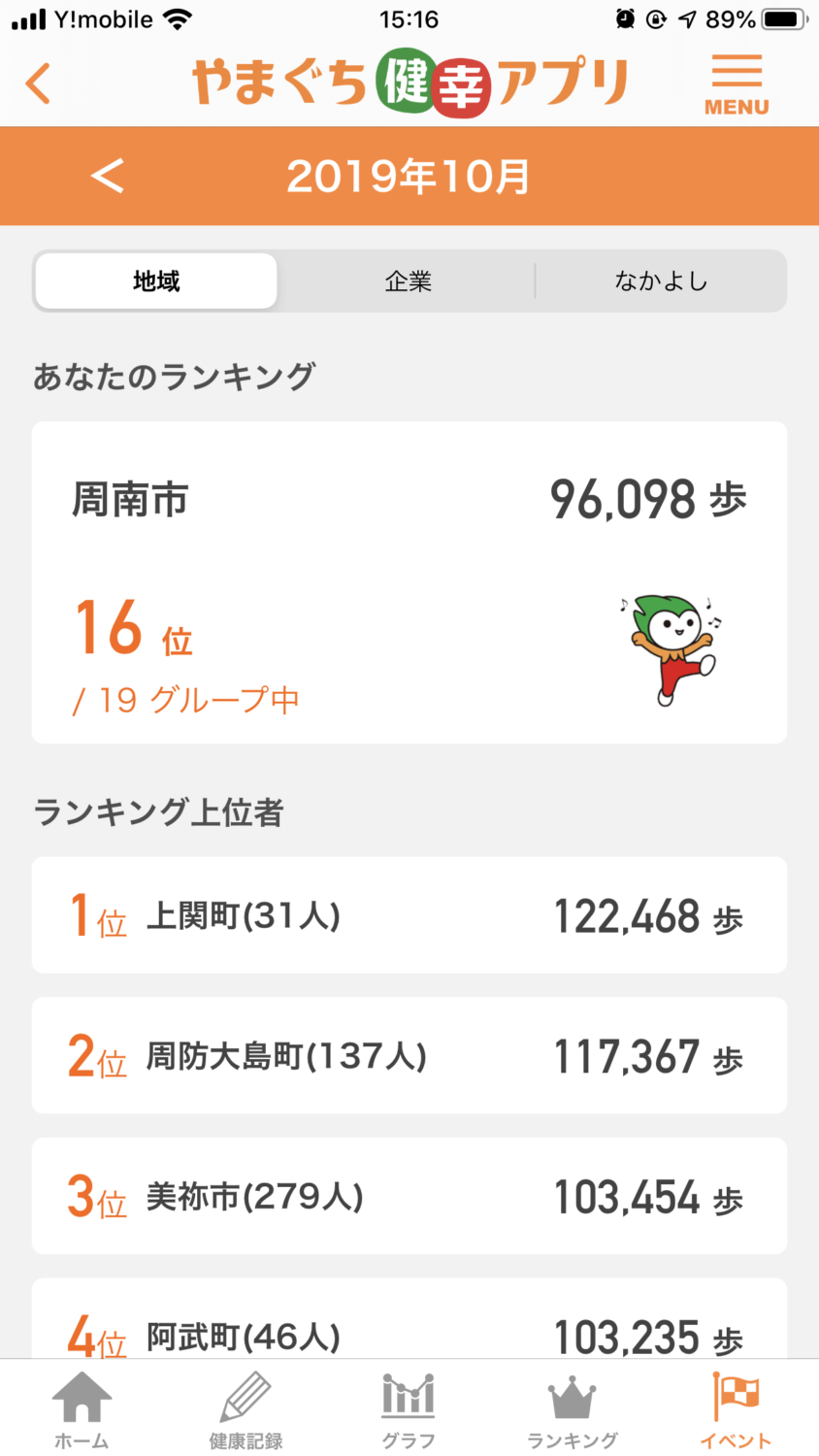Switch to the 企業 ranking segment
This screenshot has height=1456, width=819.
[408, 281]
